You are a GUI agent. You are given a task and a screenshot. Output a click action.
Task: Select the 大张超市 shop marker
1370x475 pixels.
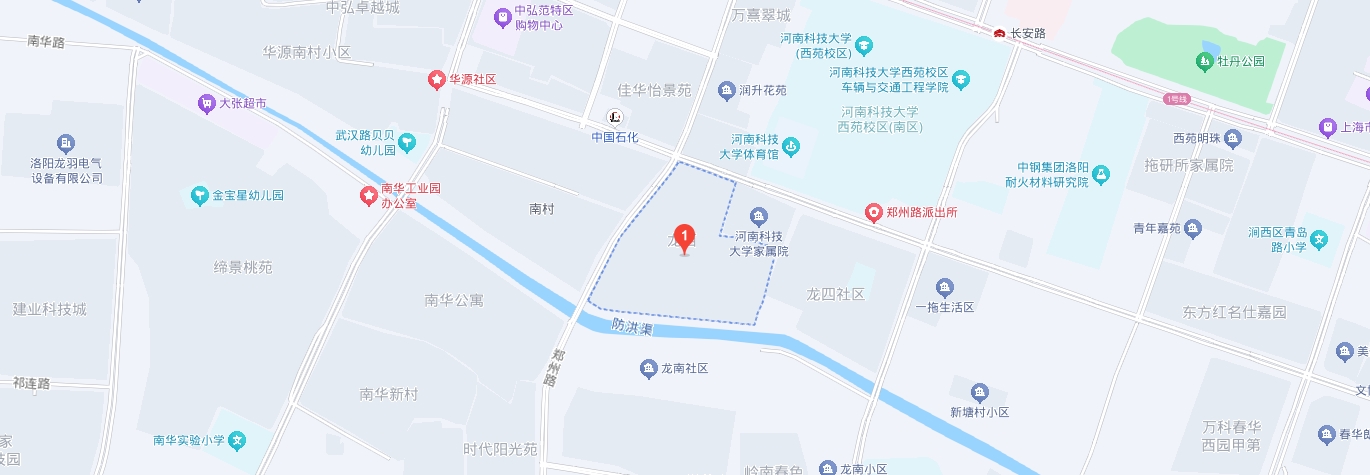click(x=207, y=102)
